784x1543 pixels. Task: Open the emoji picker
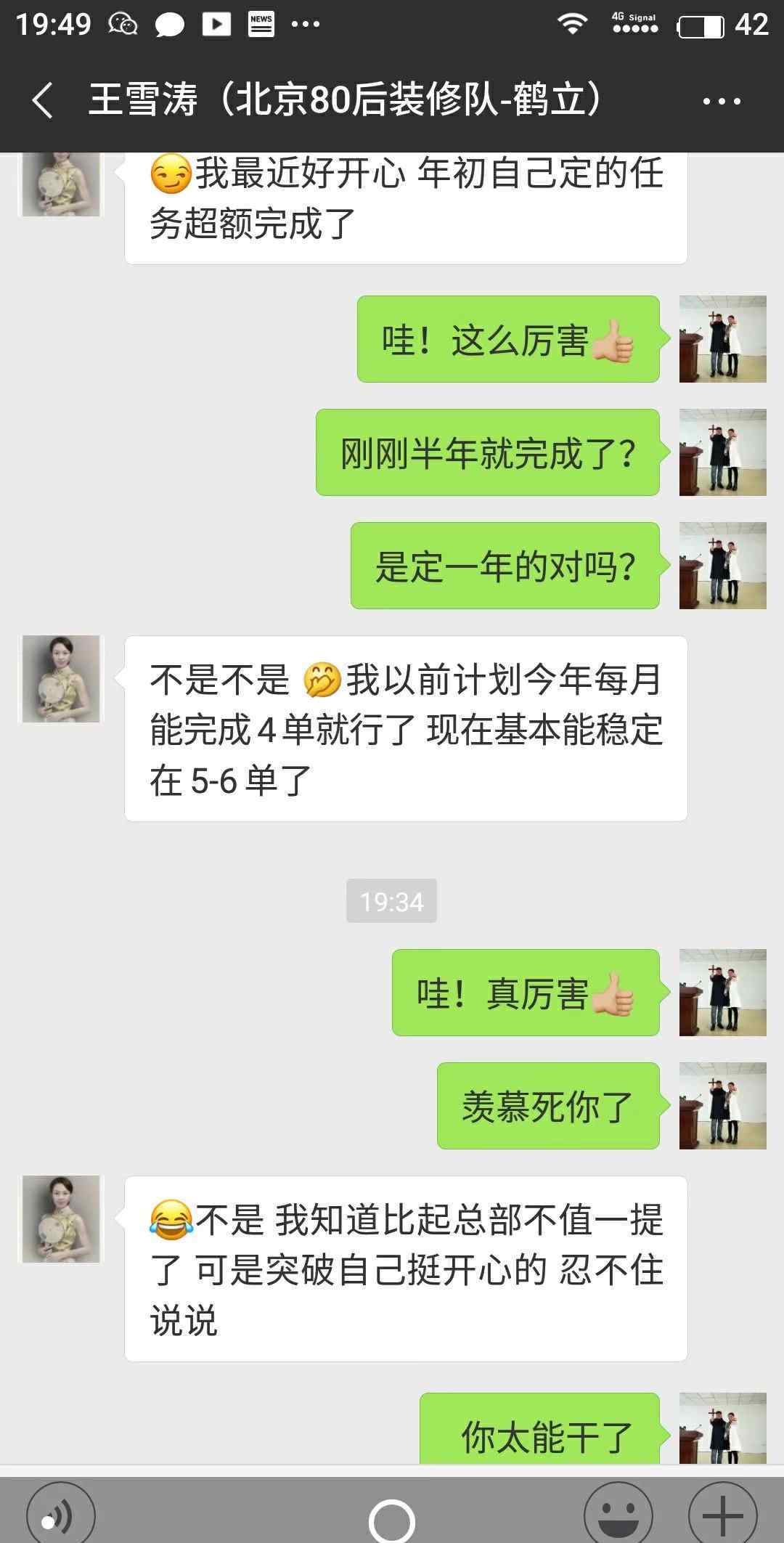coord(619,1516)
